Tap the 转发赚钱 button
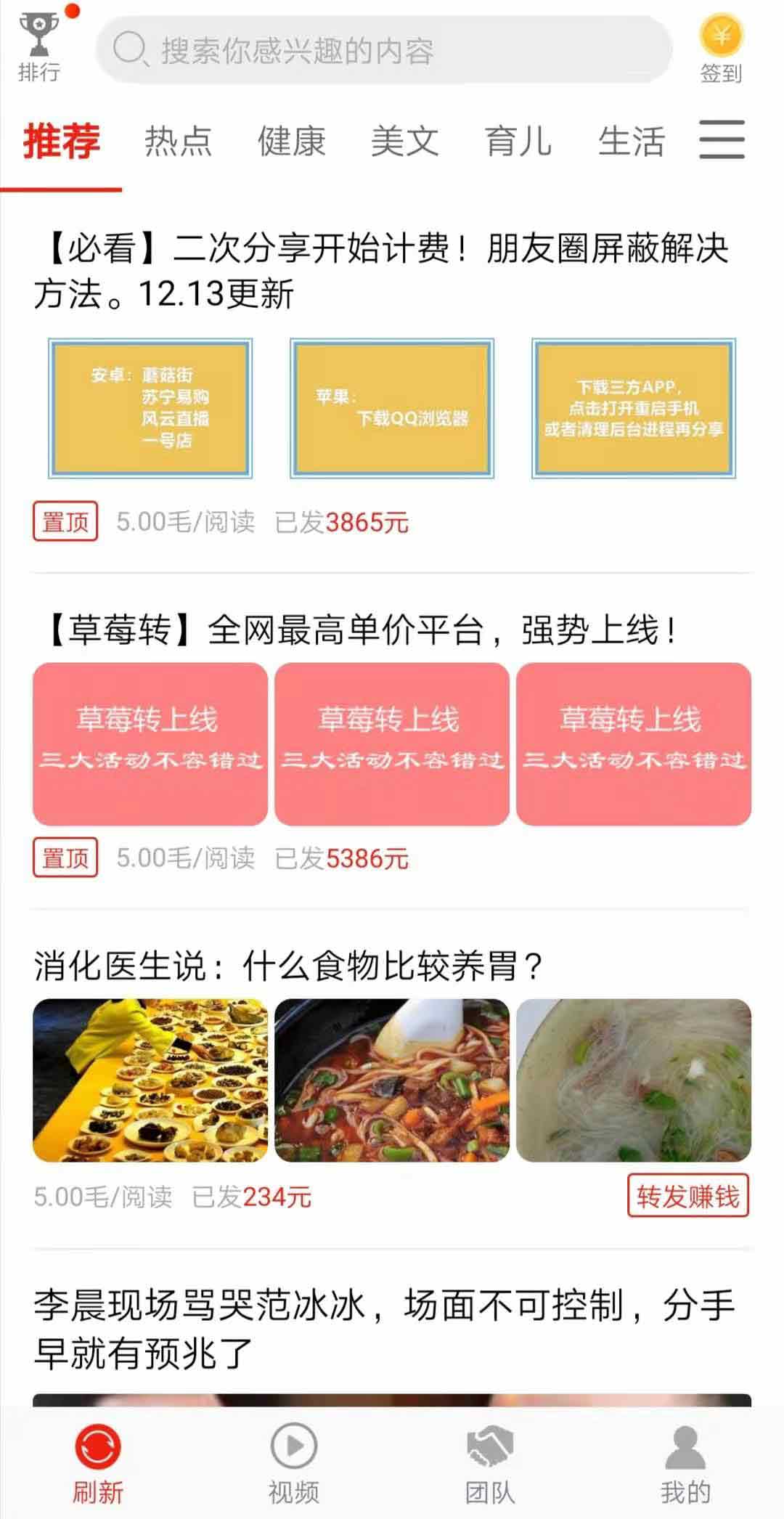 687,1196
